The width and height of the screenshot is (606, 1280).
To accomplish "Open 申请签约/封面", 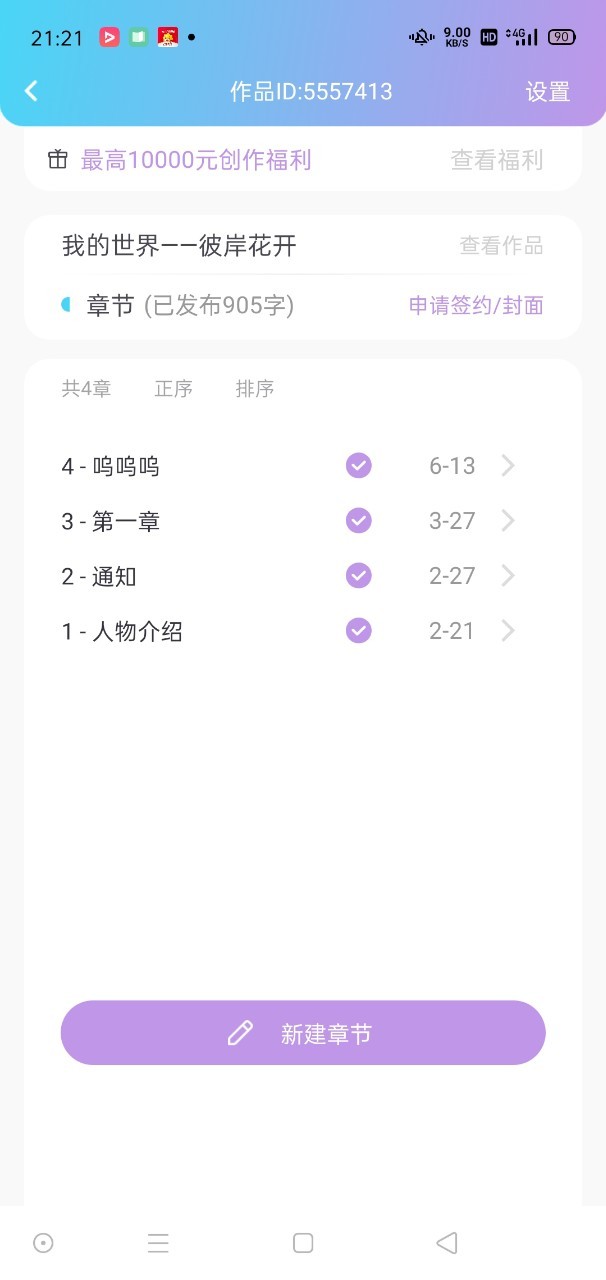I will click(476, 306).
